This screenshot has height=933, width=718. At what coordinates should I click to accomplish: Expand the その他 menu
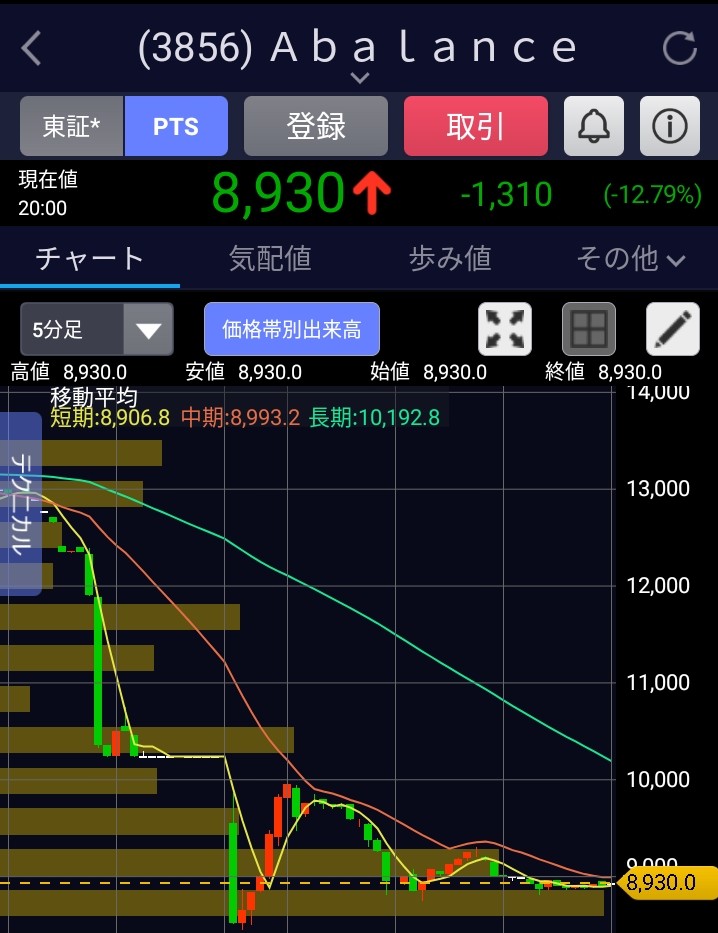(630, 259)
